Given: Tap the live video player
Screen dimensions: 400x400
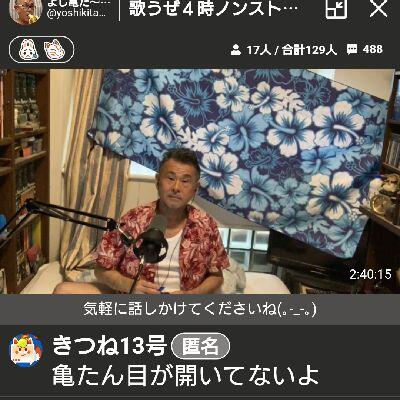Looking at the screenshot, I should tap(200, 181).
